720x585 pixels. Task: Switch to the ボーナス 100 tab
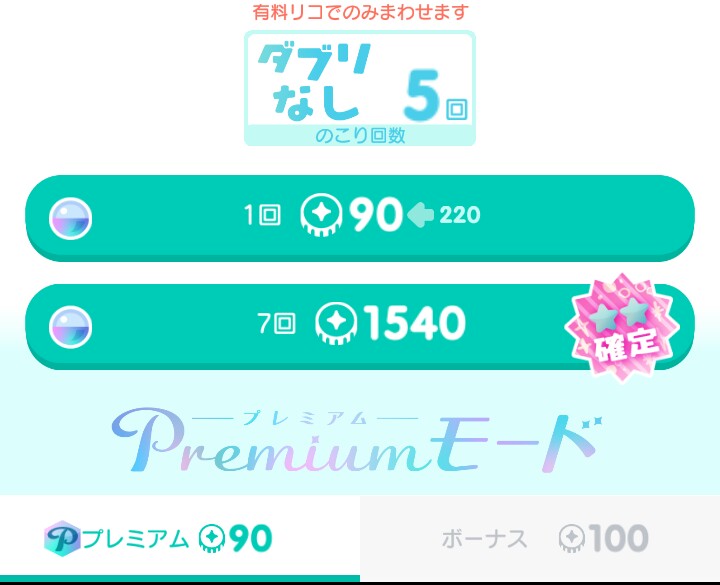click(540, 538)
